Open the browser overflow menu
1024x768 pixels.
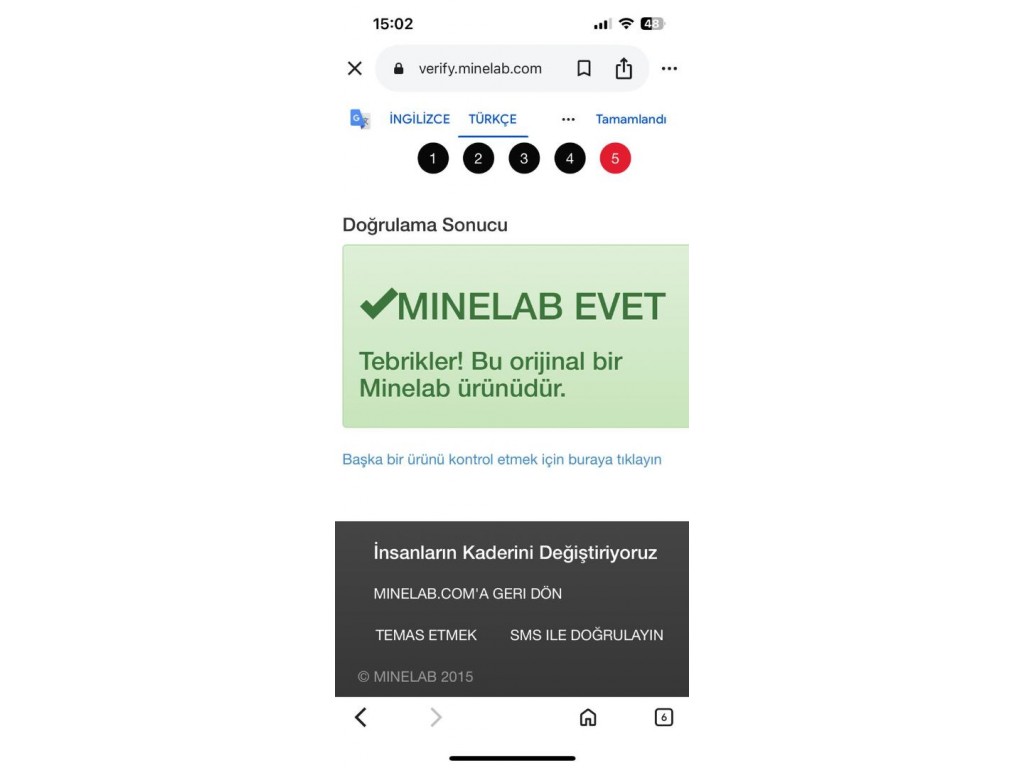pyautogui.click(x=669, y=69)
